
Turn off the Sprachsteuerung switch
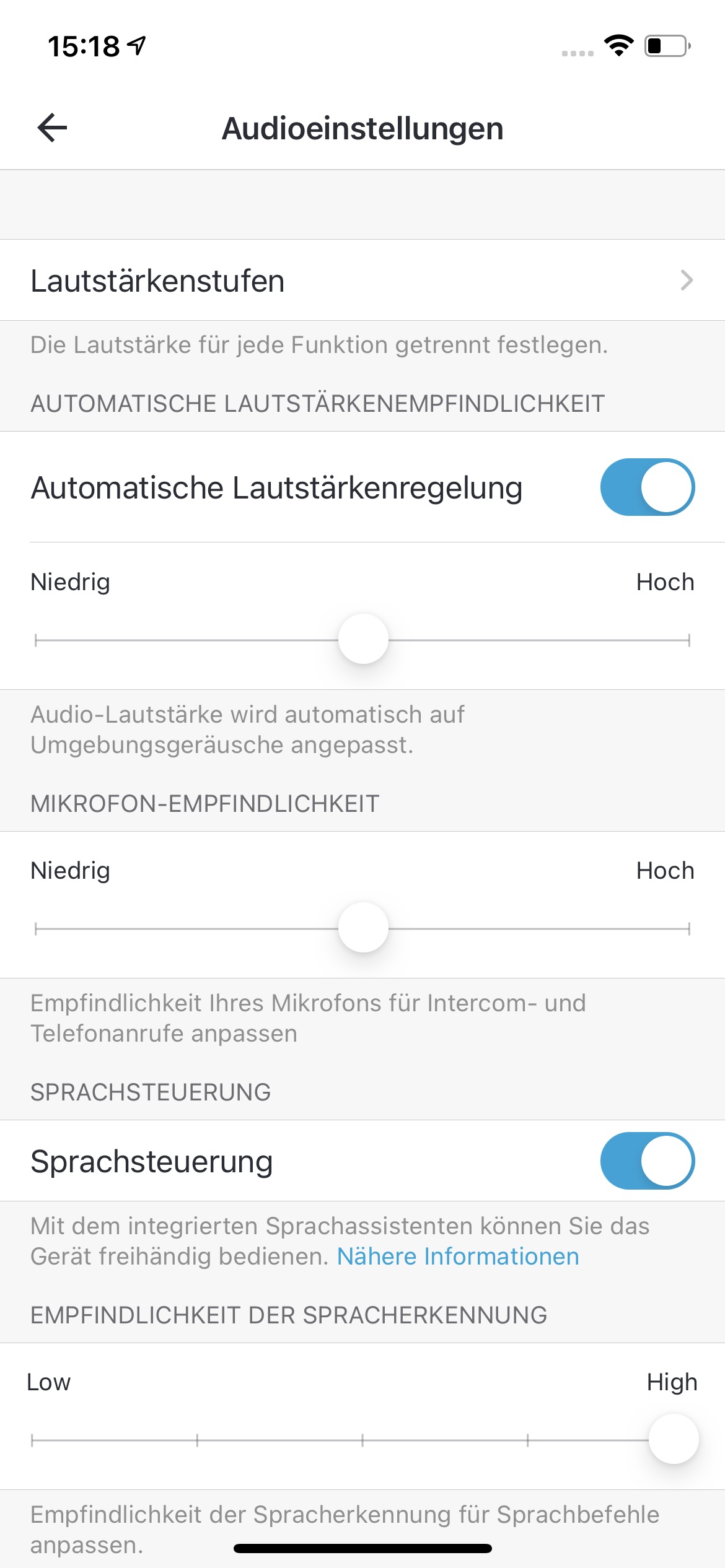[648, 1161]
